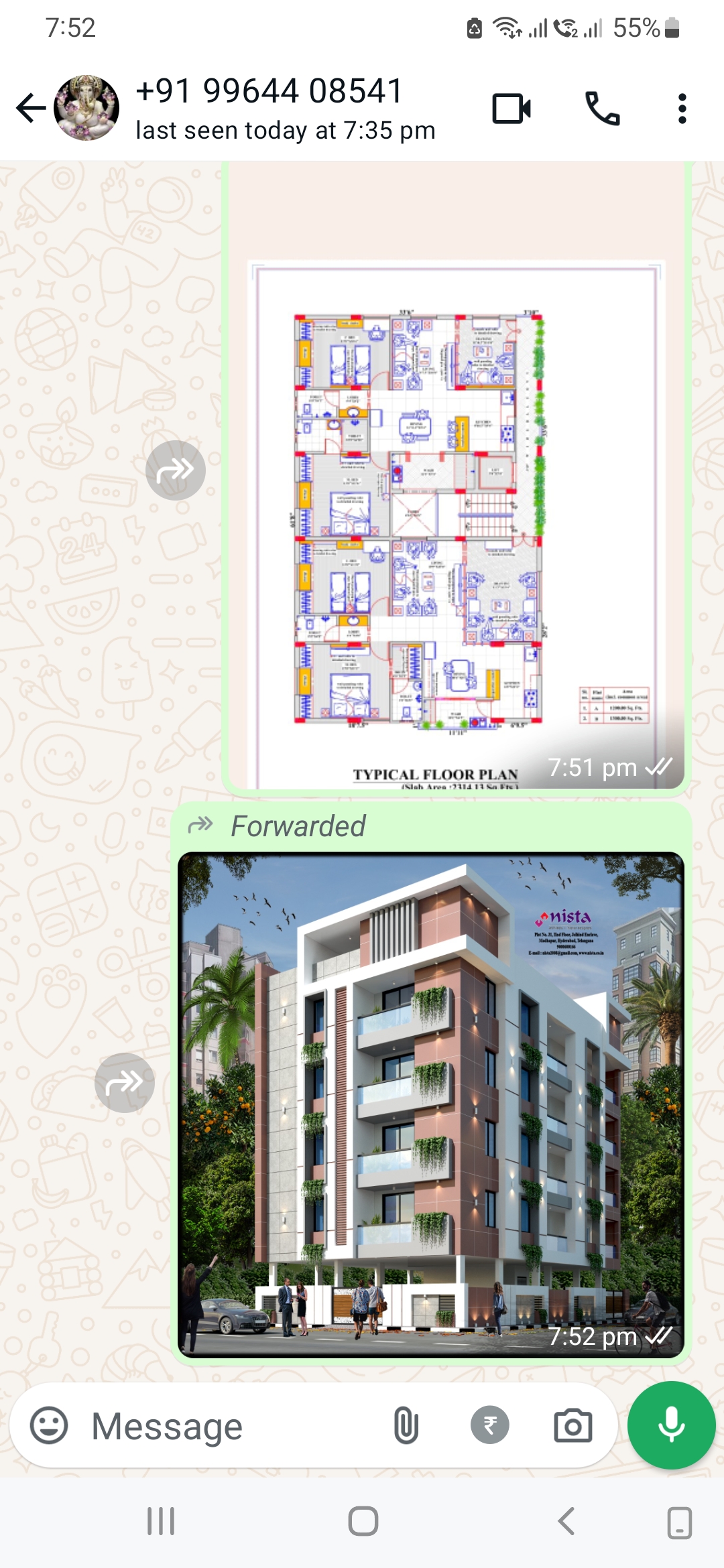This screenshot has width=724, height=1568.
Task: Forward the floor plan image
Action: click(x=175, y=470)
